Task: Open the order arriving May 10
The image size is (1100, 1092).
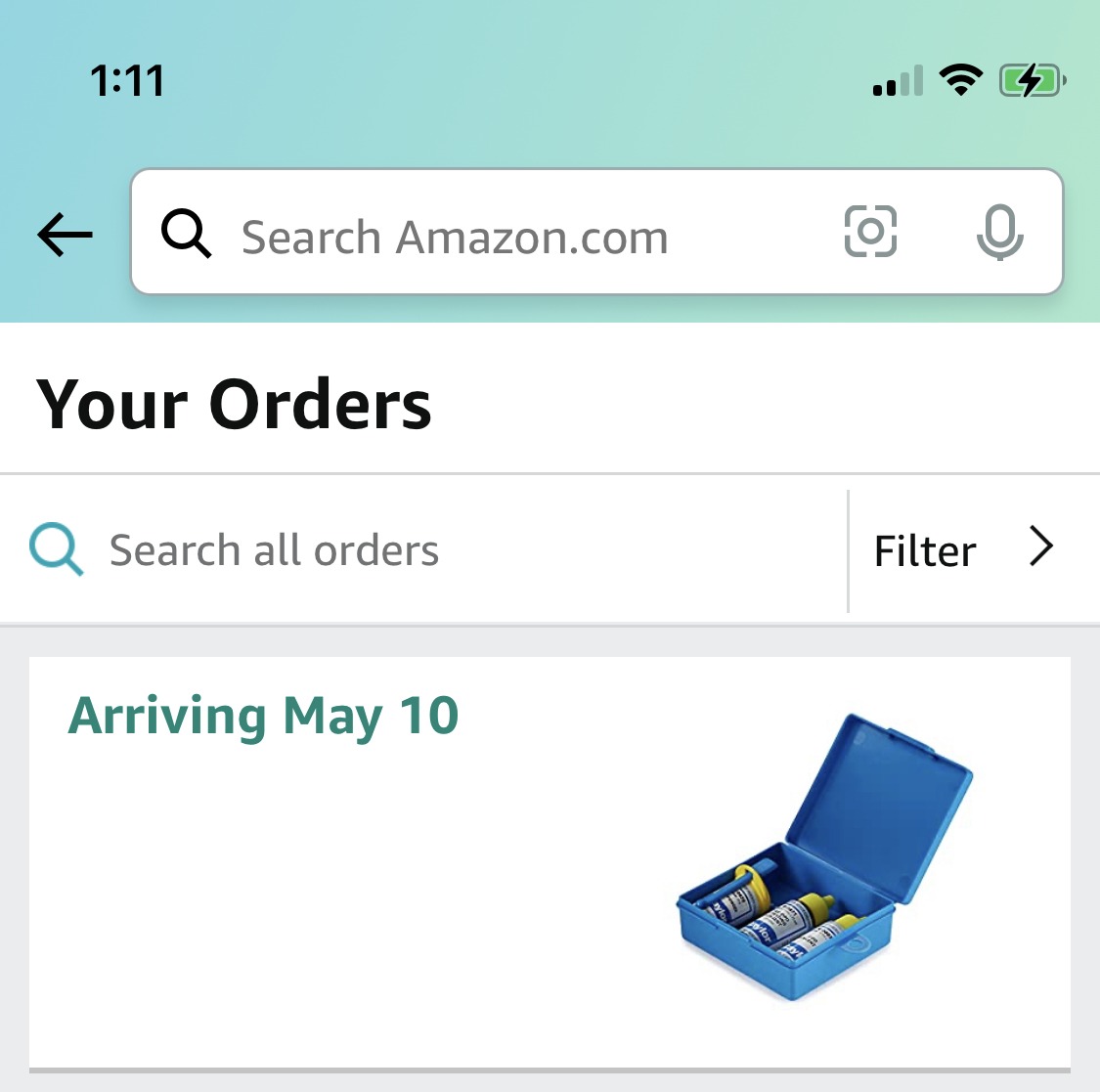Action: [264, 716]
